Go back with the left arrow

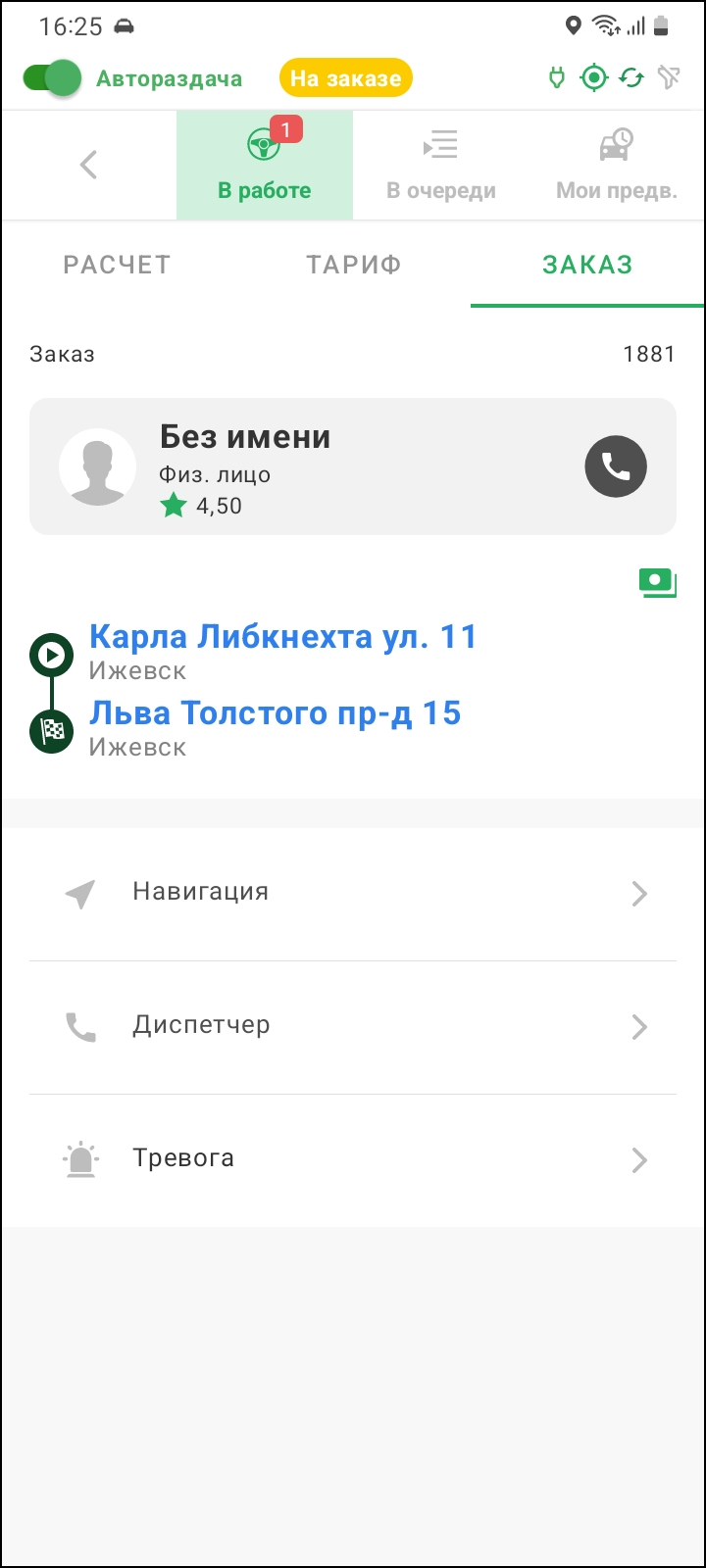click(x=88, y=165)
